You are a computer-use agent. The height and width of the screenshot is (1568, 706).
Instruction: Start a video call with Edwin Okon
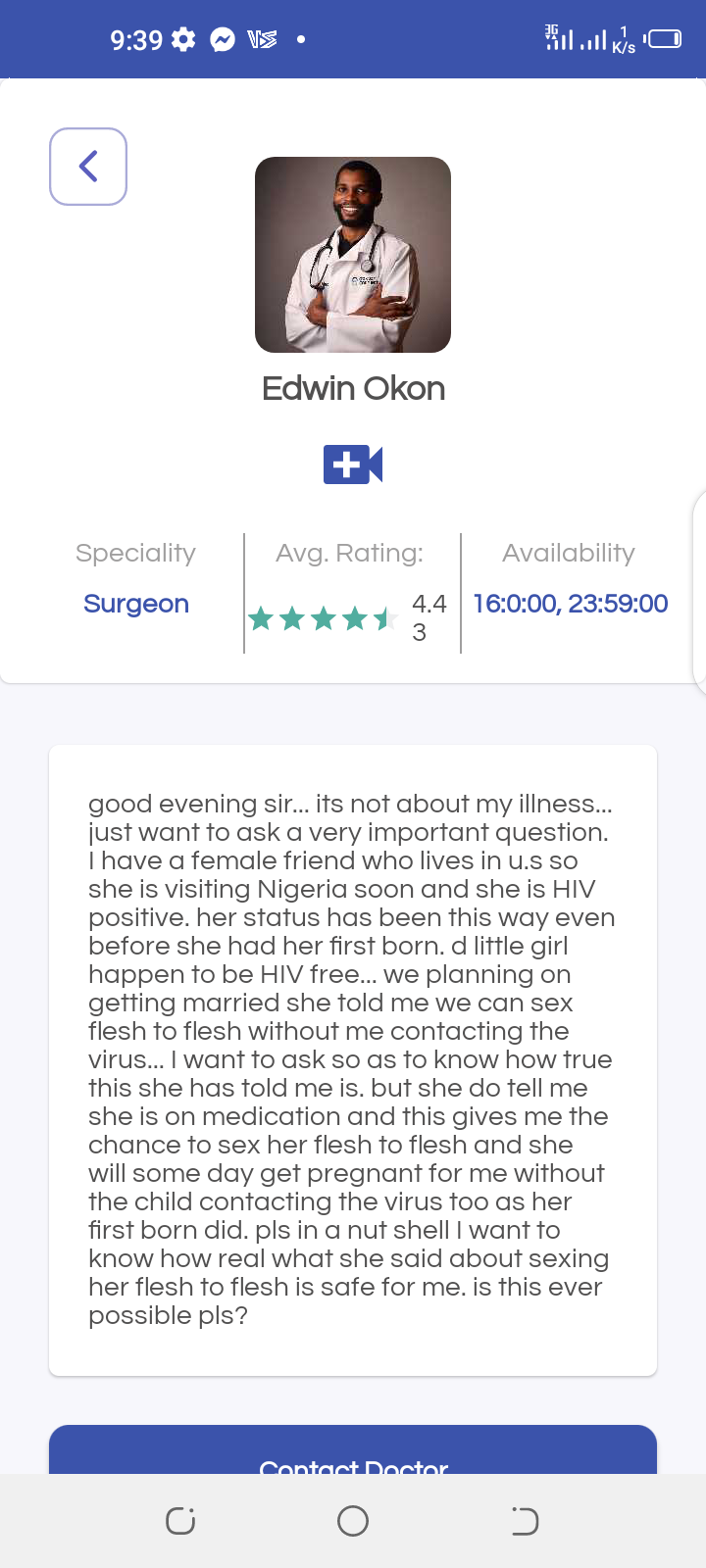[x=353, y=465]
